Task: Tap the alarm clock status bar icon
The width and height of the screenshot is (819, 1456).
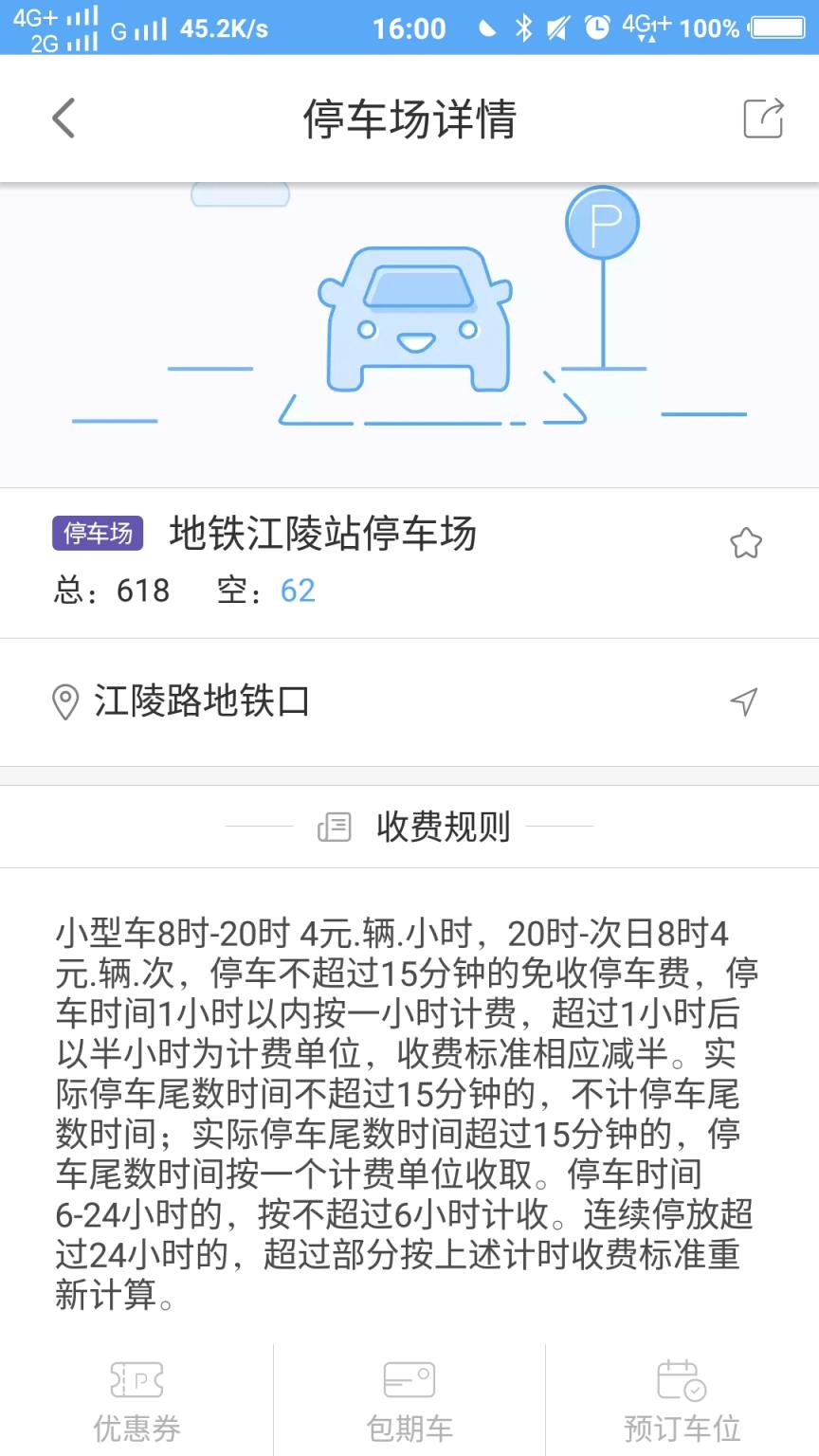Action: click(x=597, y=28)
